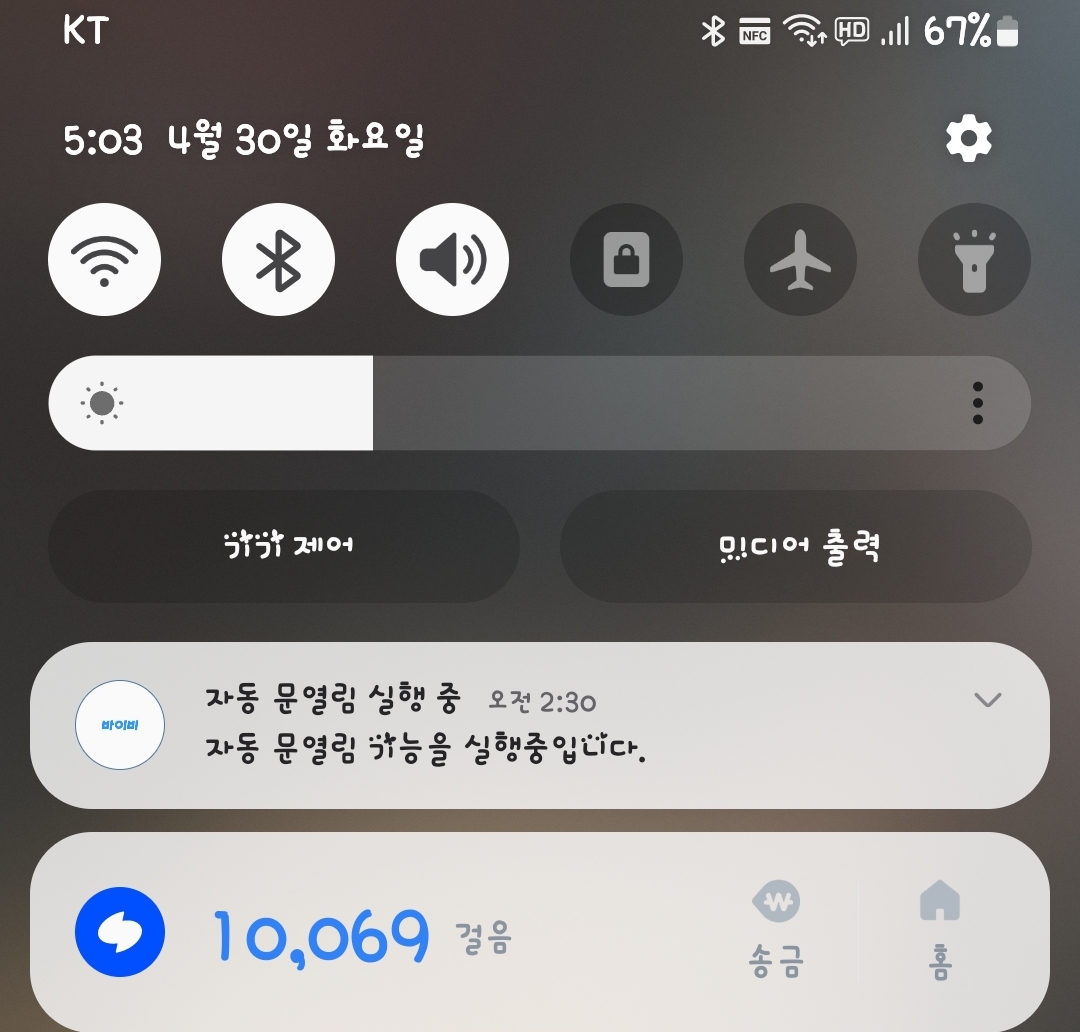
Task: Toggle the sound mode button
Action: pos(453,260)
